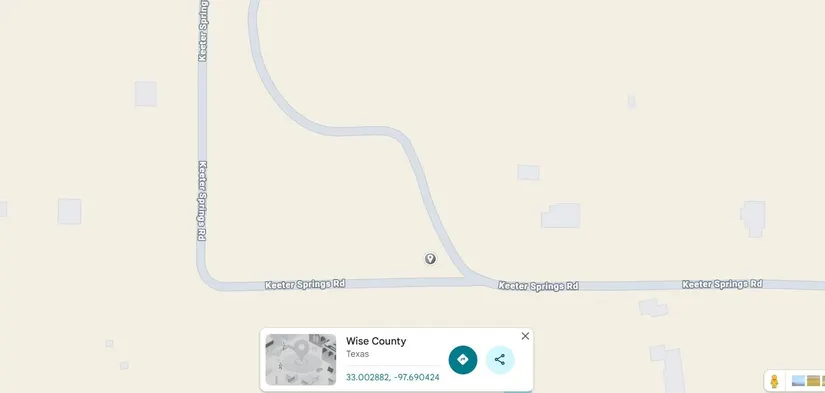Share the Wise County location
This screenshot has height=393, width=825.
(x=500, y=360)
